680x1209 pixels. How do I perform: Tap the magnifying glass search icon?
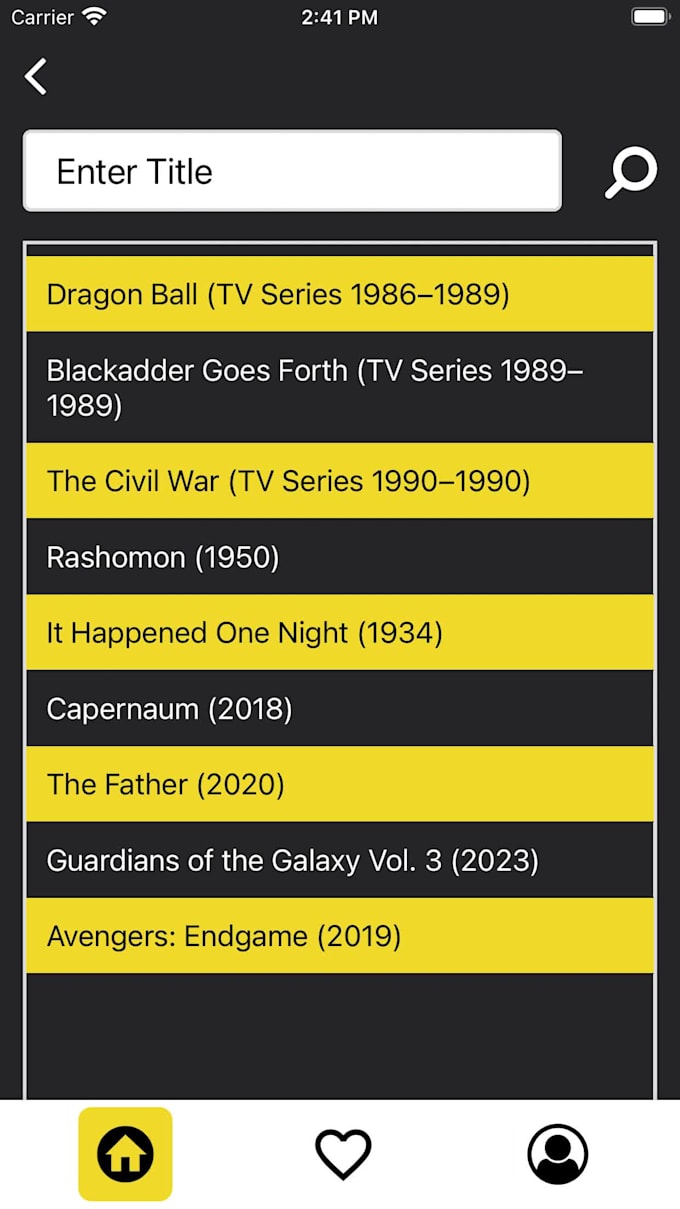pyautogui.click(x=631, y=172)
